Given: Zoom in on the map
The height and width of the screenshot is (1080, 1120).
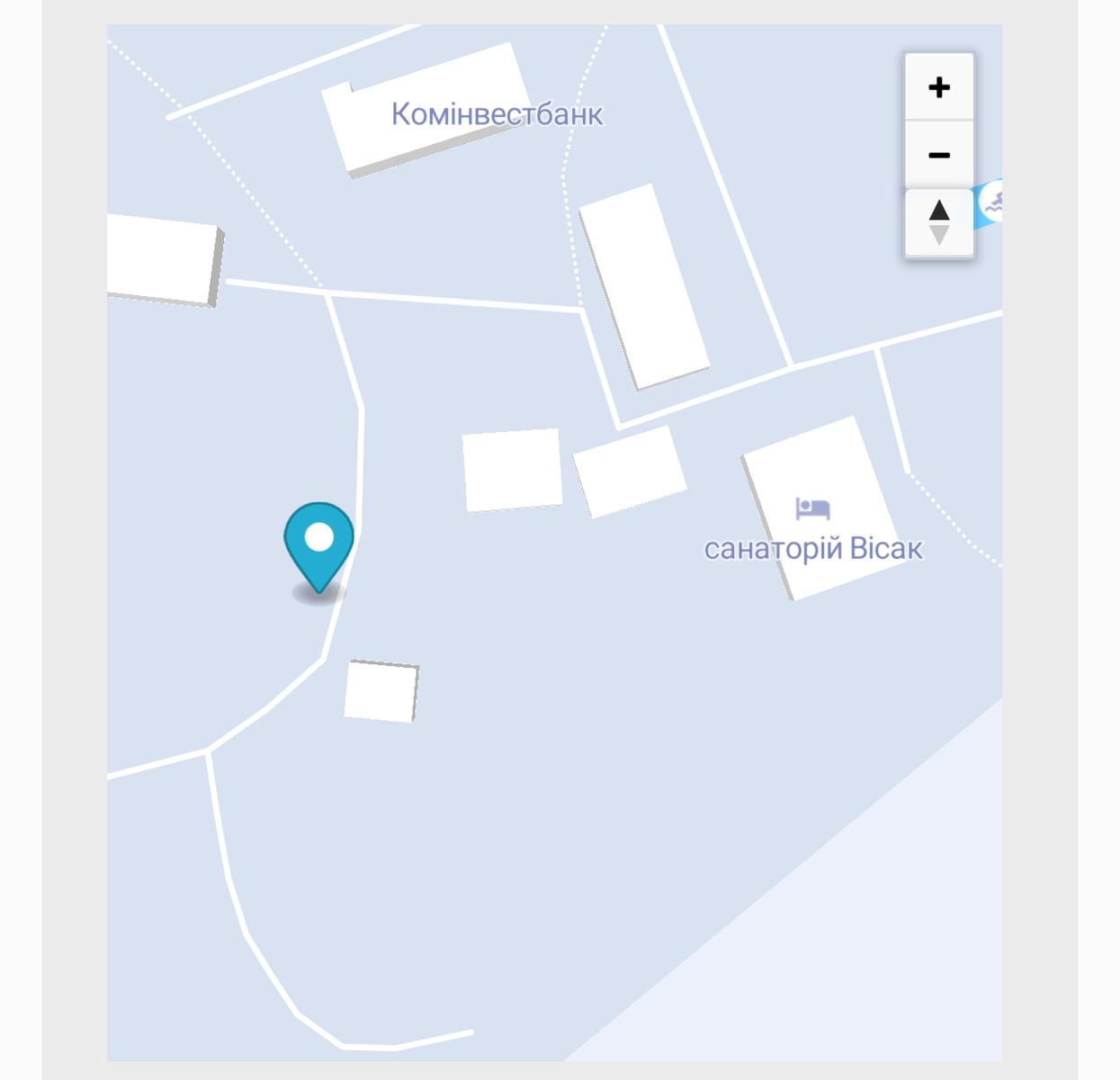Looking at the screenshot, I should point(939,87).
